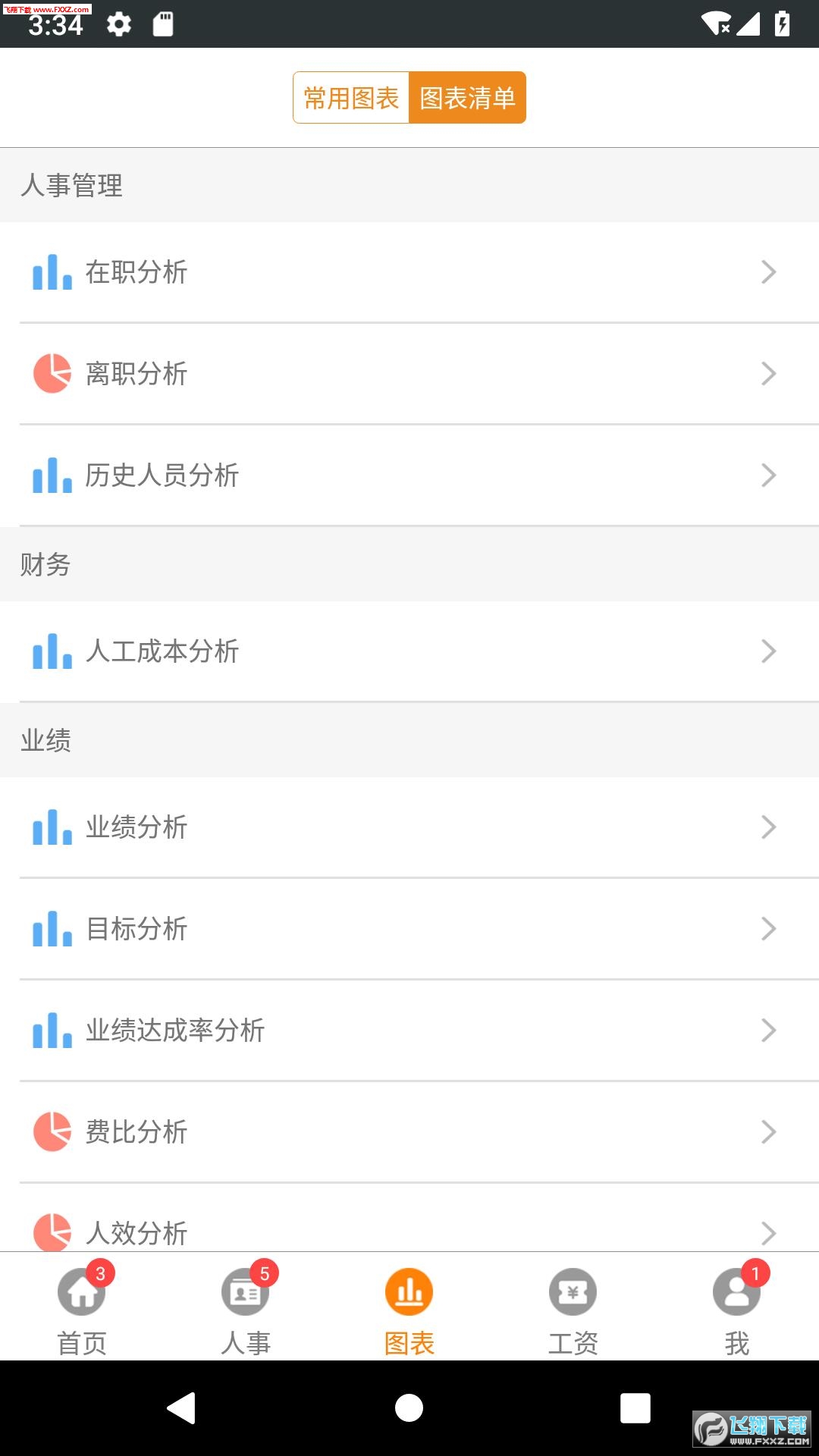The height and width of the screenshot is (1456, 819).
Task: Open 业绩达成率分析 chart
Action: [409, 1031]
